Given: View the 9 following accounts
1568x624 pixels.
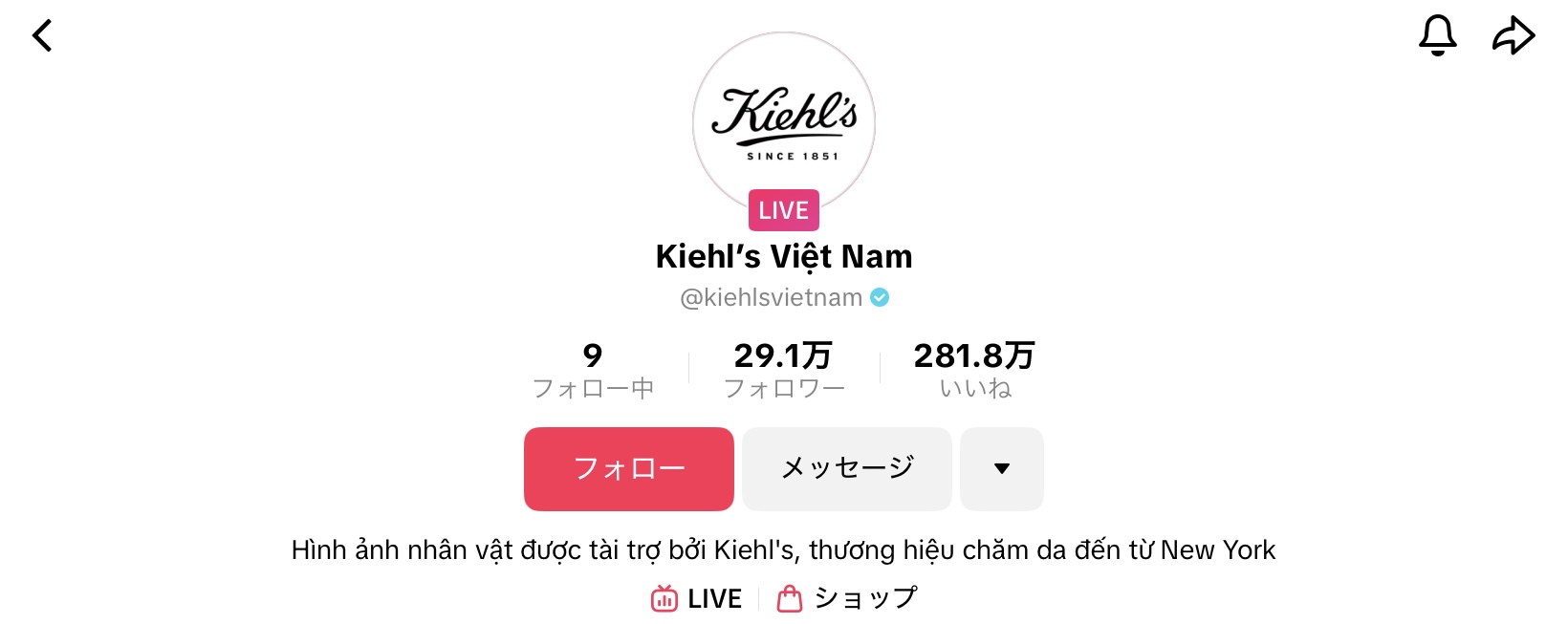Looking at the screenshot, I should click(593, 369).
